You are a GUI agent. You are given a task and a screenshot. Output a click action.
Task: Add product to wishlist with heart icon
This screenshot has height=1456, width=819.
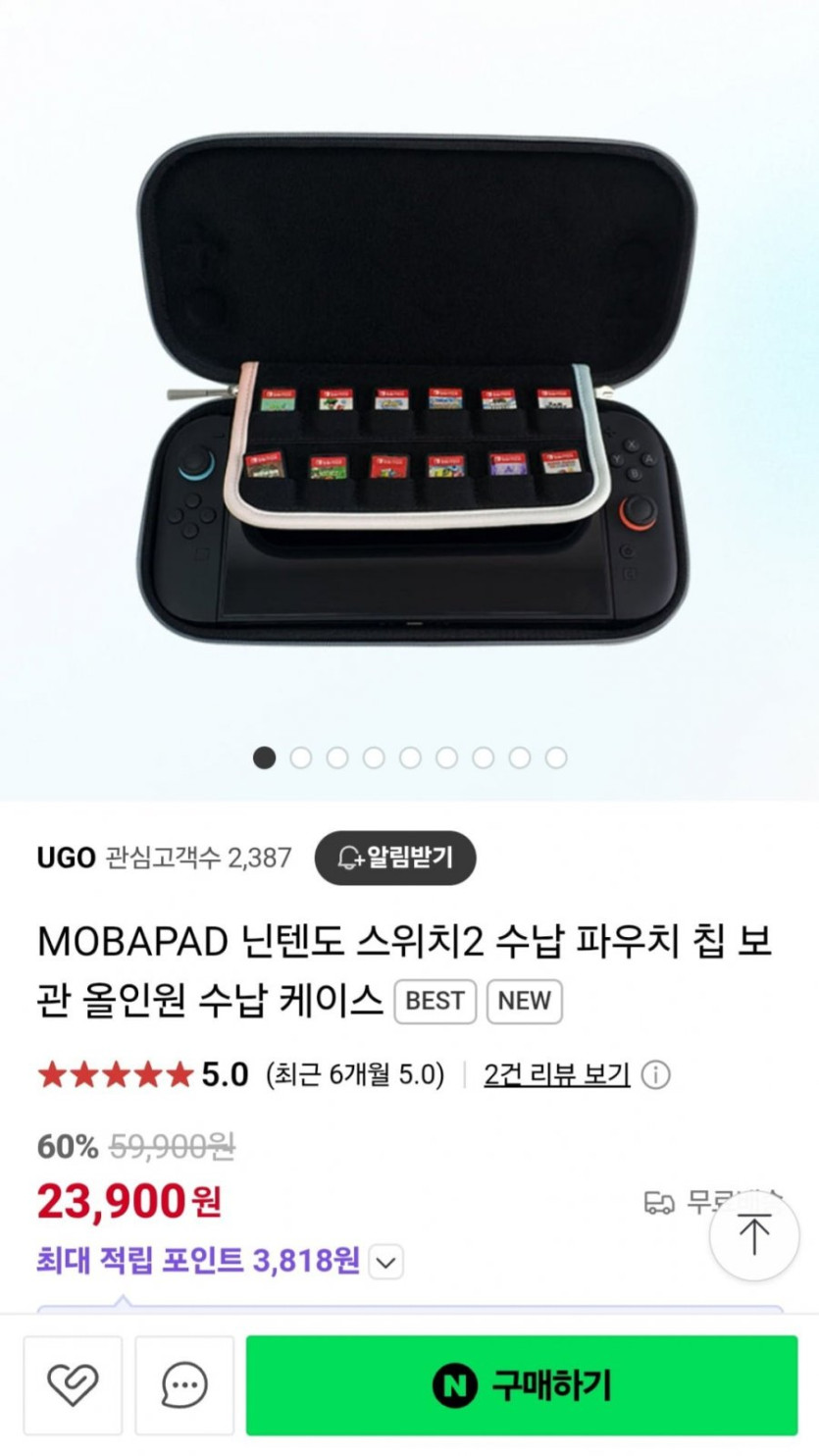pyautogui.click(x=73, y=1385)
